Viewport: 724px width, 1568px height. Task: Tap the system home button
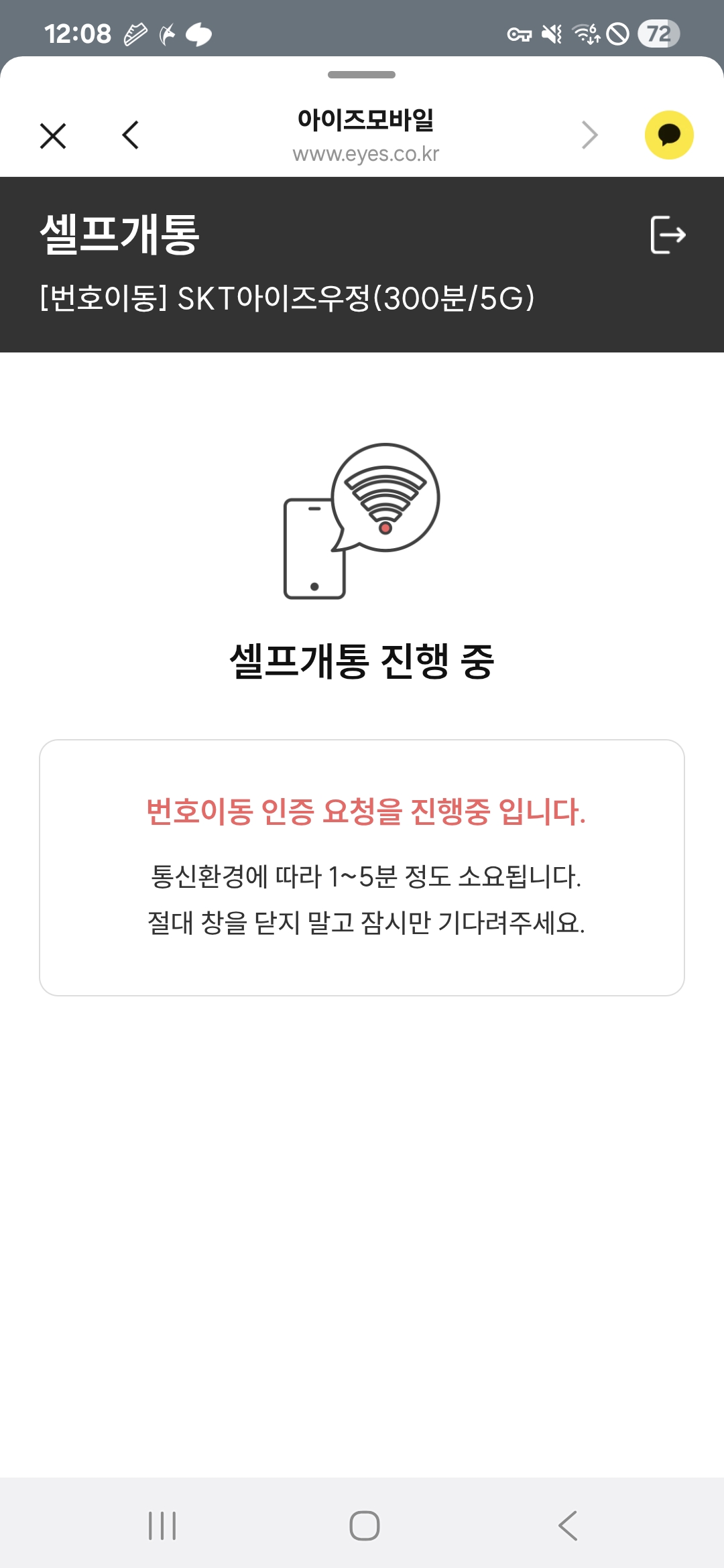(364, 1526)
